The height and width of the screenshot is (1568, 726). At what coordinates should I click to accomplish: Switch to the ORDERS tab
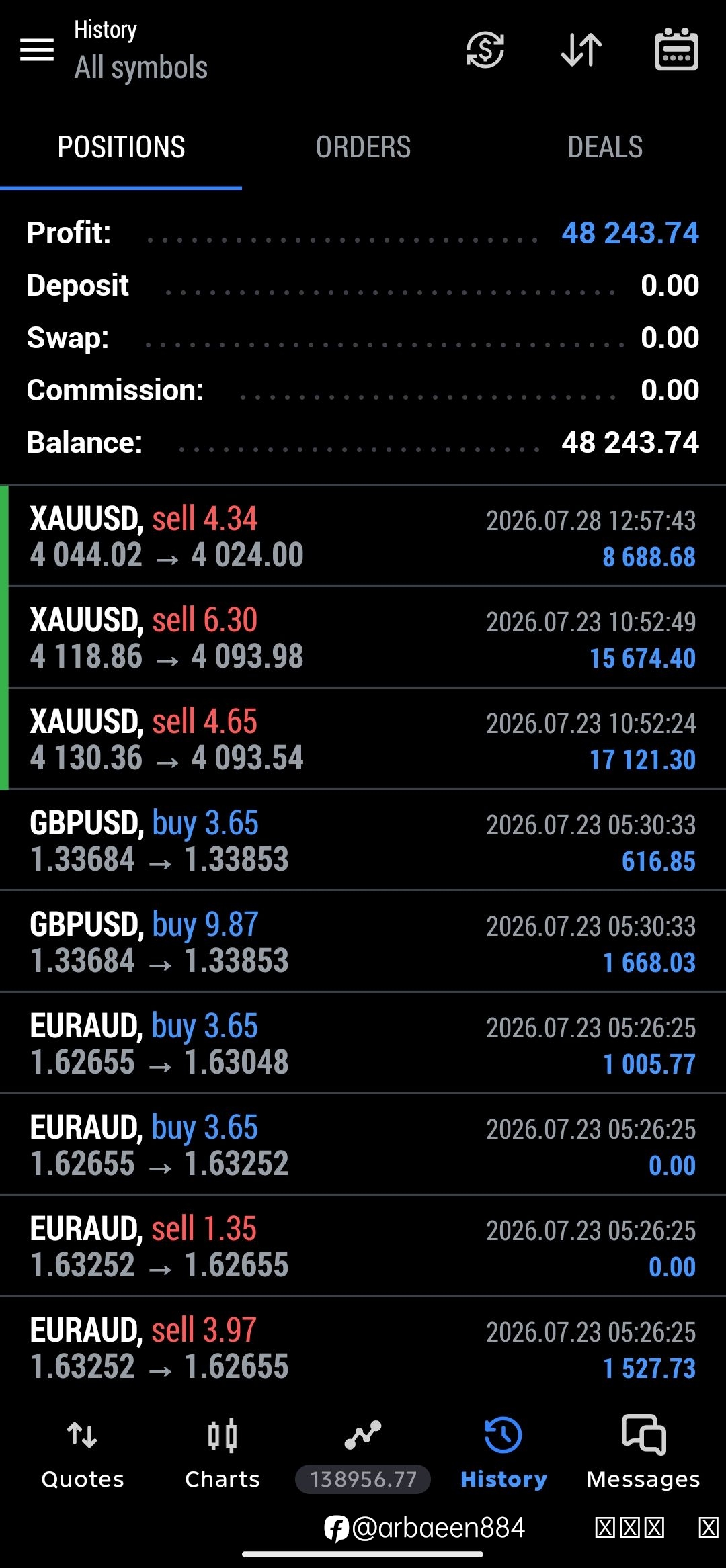[x=363, y=147]
